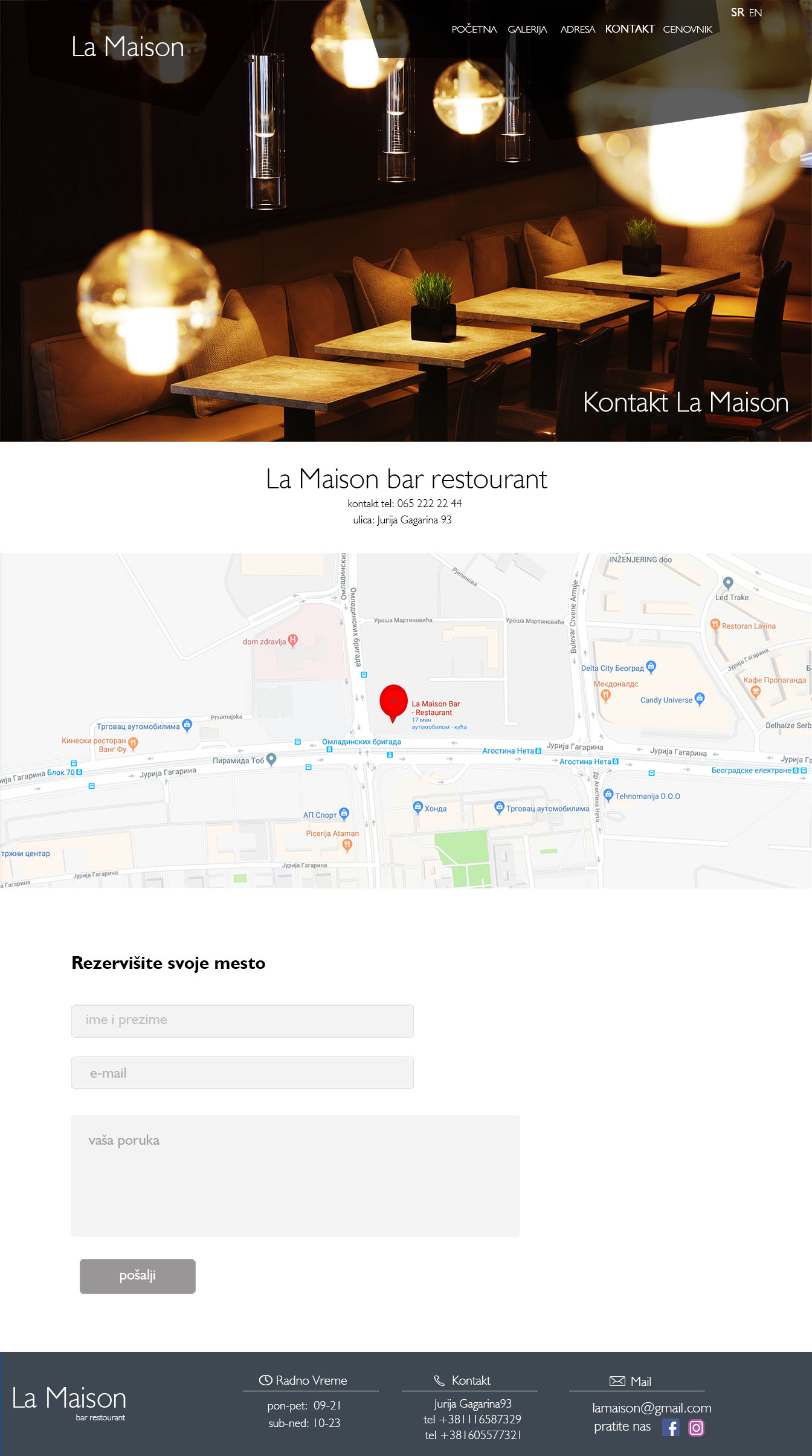
Task: Open the ADRESA nav link
Action: [577, 29]
